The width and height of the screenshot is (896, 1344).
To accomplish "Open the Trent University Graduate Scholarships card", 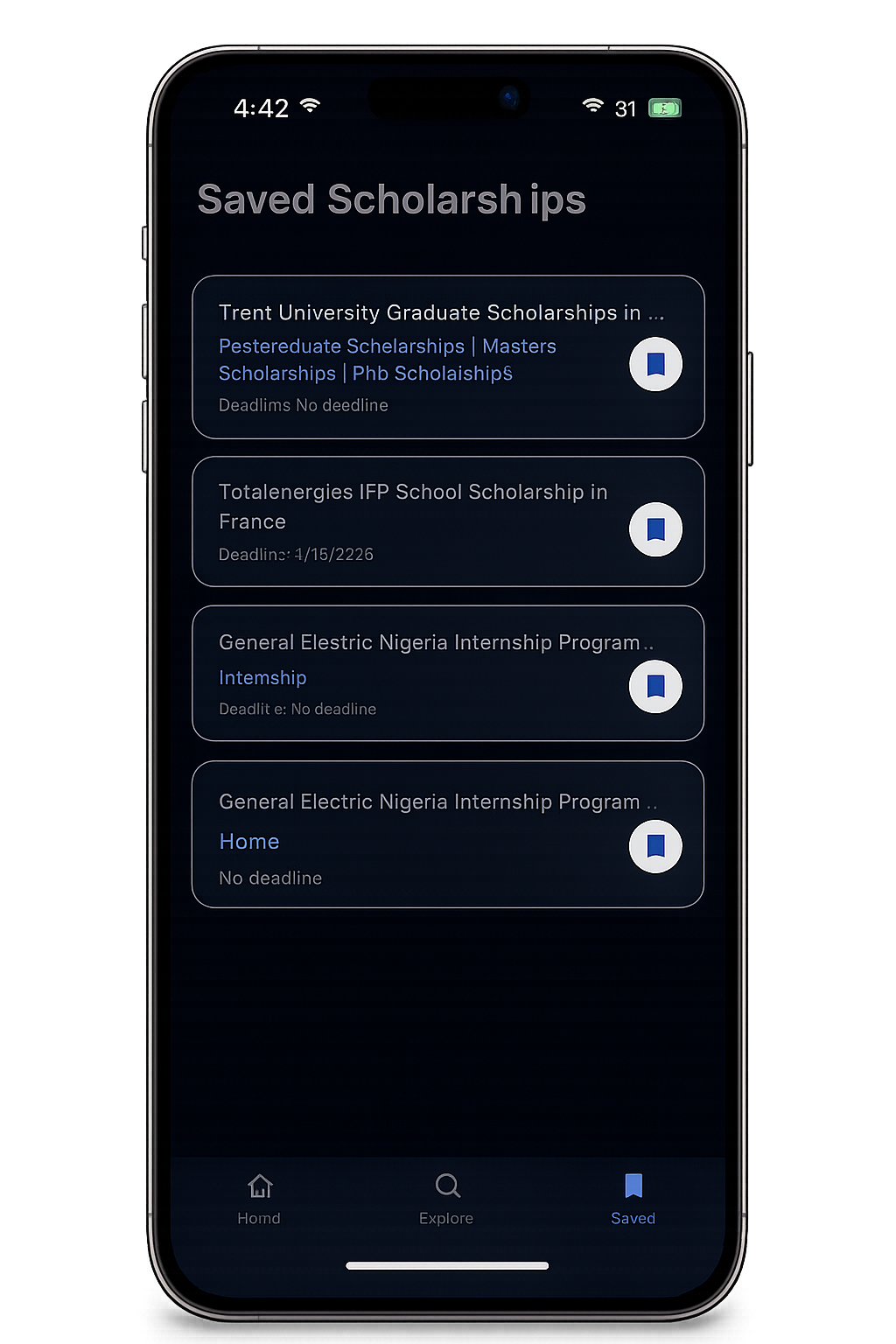I will [x=420, y=313].
